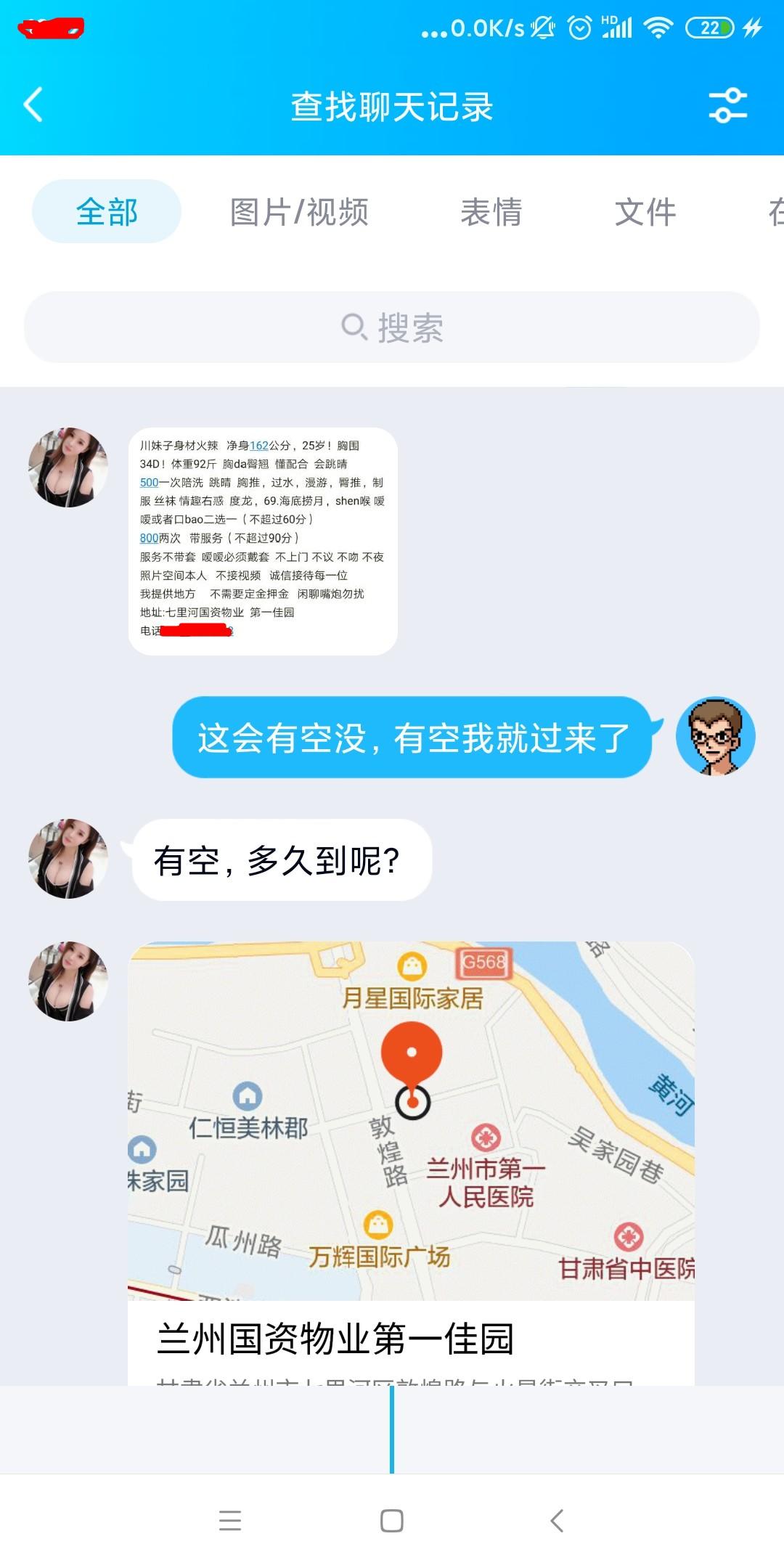Viewport: 784px width, 1568px height.
Task: Open system recent apps menu
Action: click(x=229, y=1520)
